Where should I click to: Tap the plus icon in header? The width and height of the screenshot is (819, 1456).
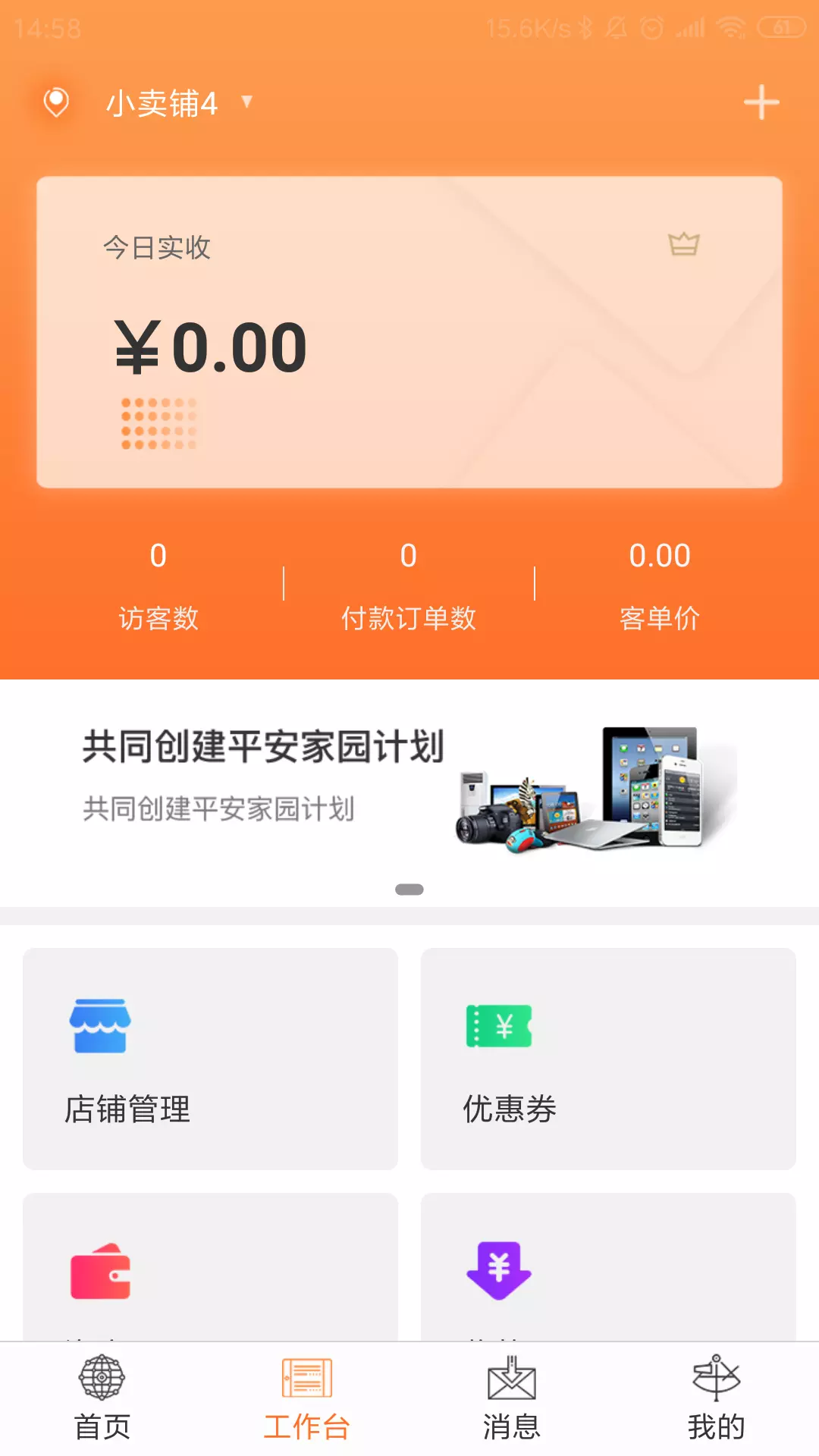[x=761, y=102]
